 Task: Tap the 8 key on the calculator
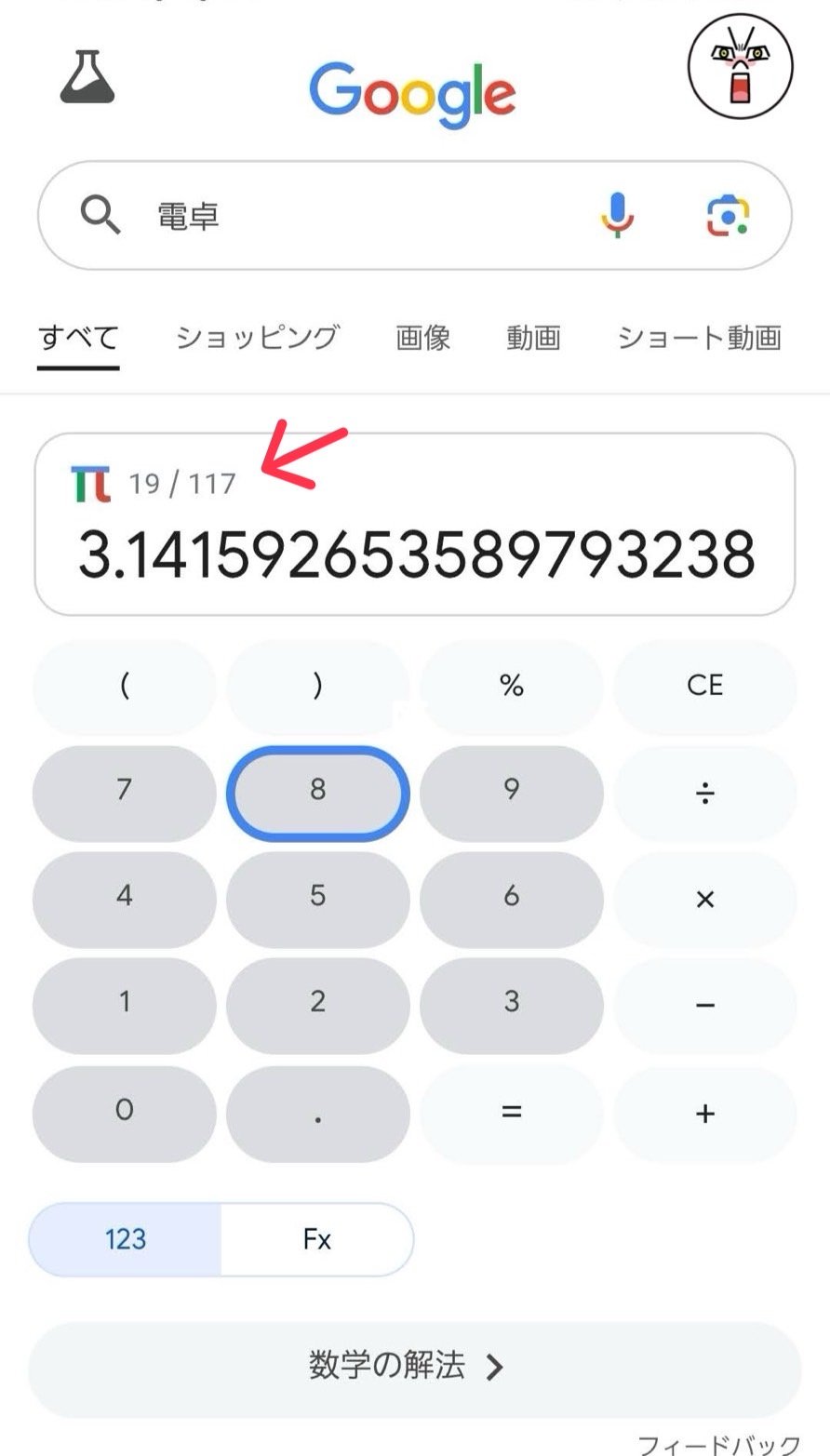click(x=317, y=792)
